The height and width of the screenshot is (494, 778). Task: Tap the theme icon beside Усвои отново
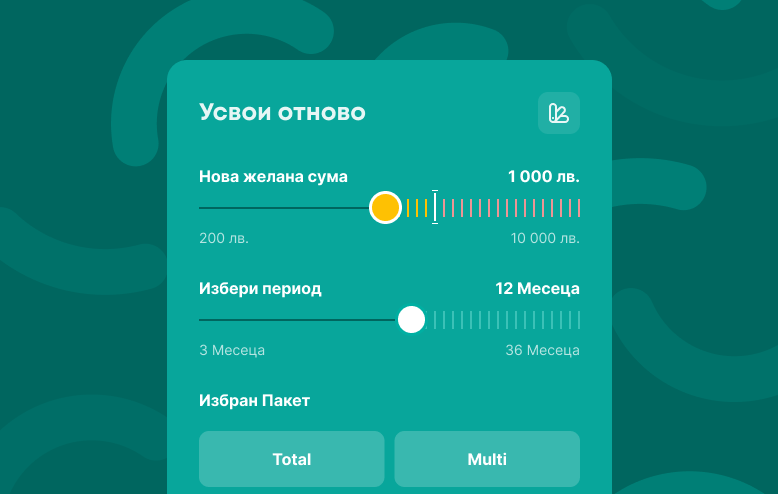pyautogui.click(x=559, y=113)
